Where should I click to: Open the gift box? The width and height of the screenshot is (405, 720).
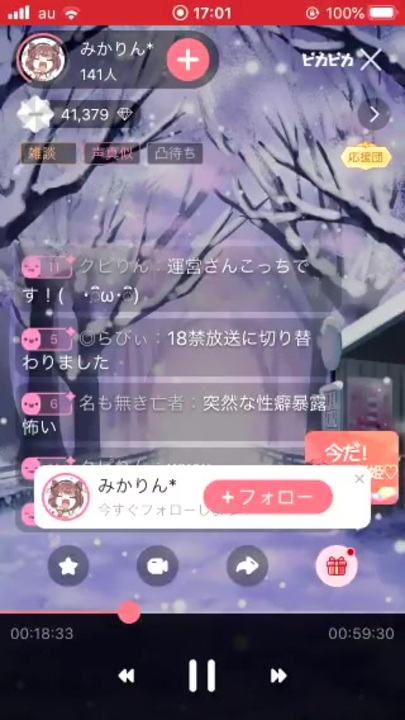[336, 566]
